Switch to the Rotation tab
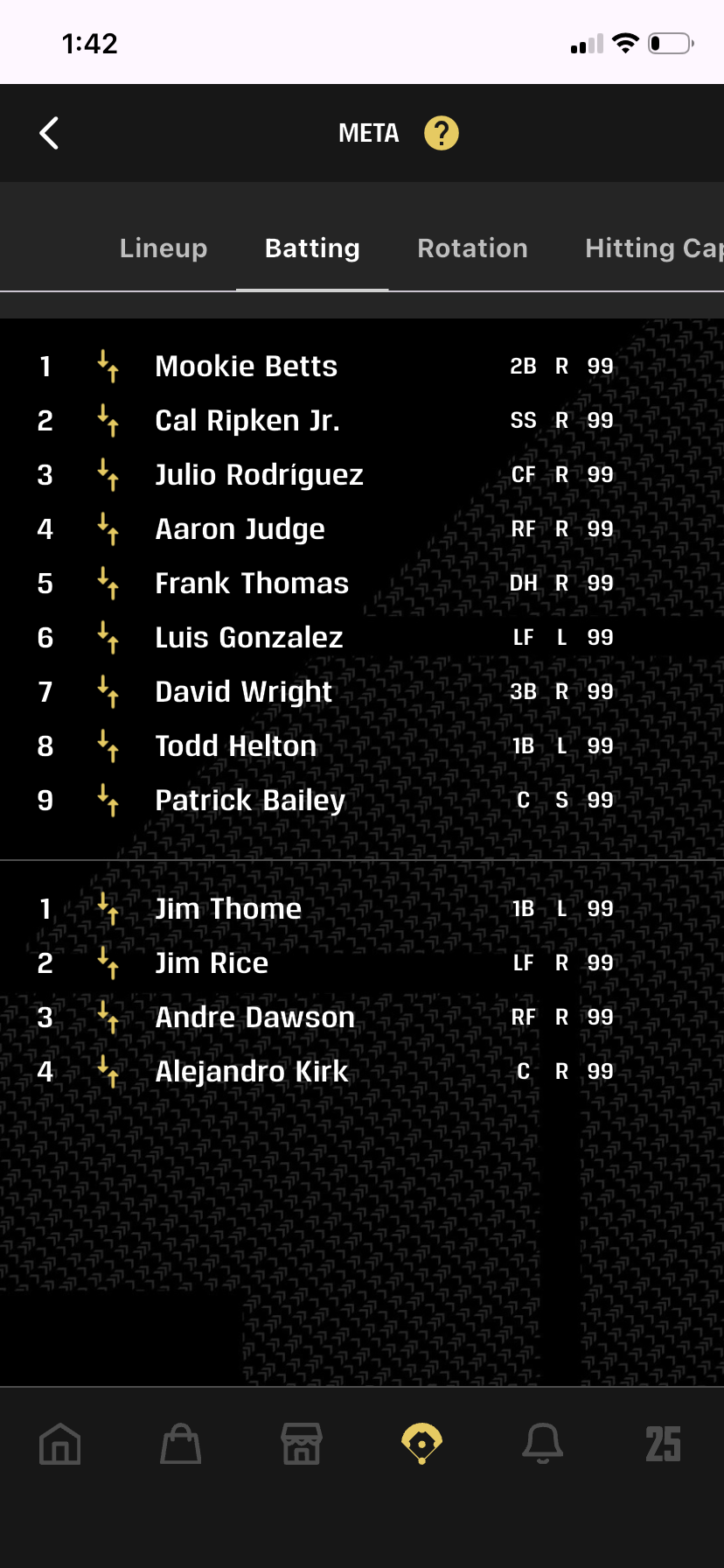 click(x=472, y=248)
